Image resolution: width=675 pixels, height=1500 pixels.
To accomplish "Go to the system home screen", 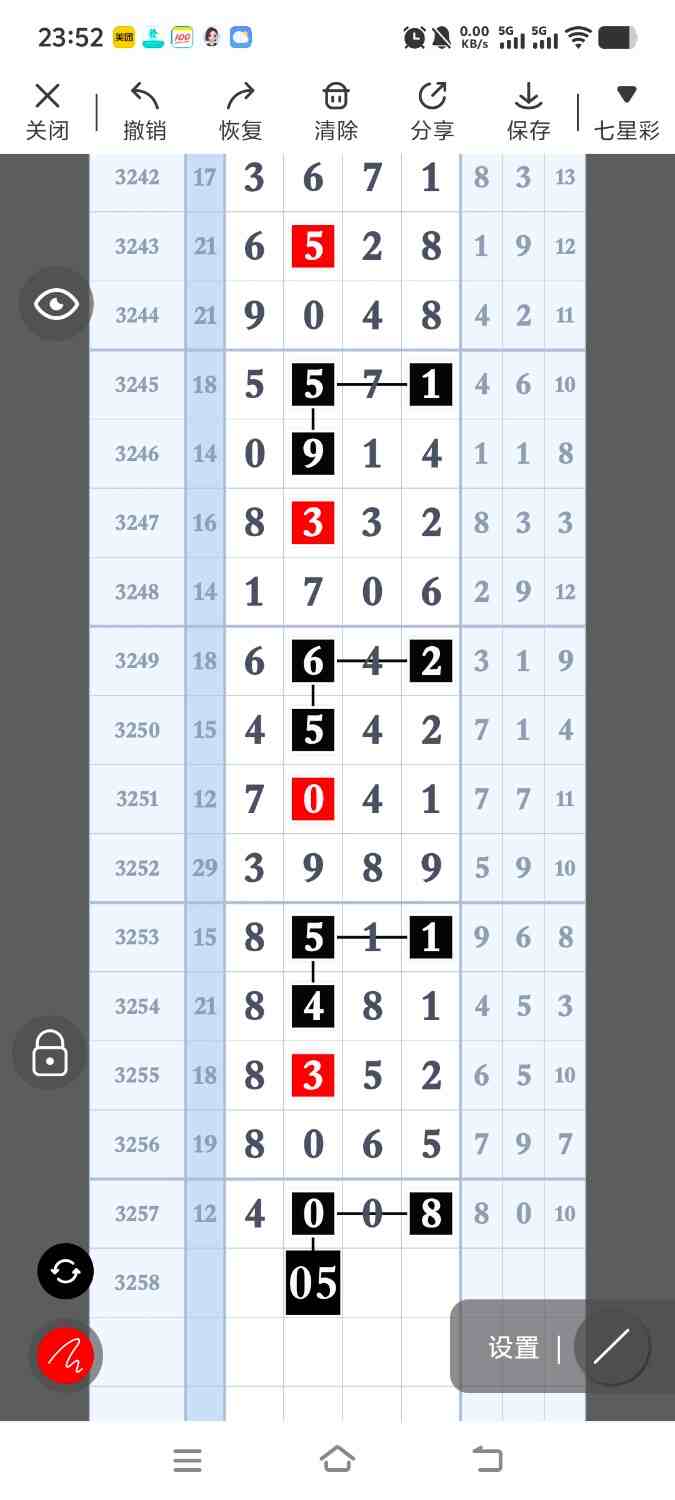I will (337, 1460).
